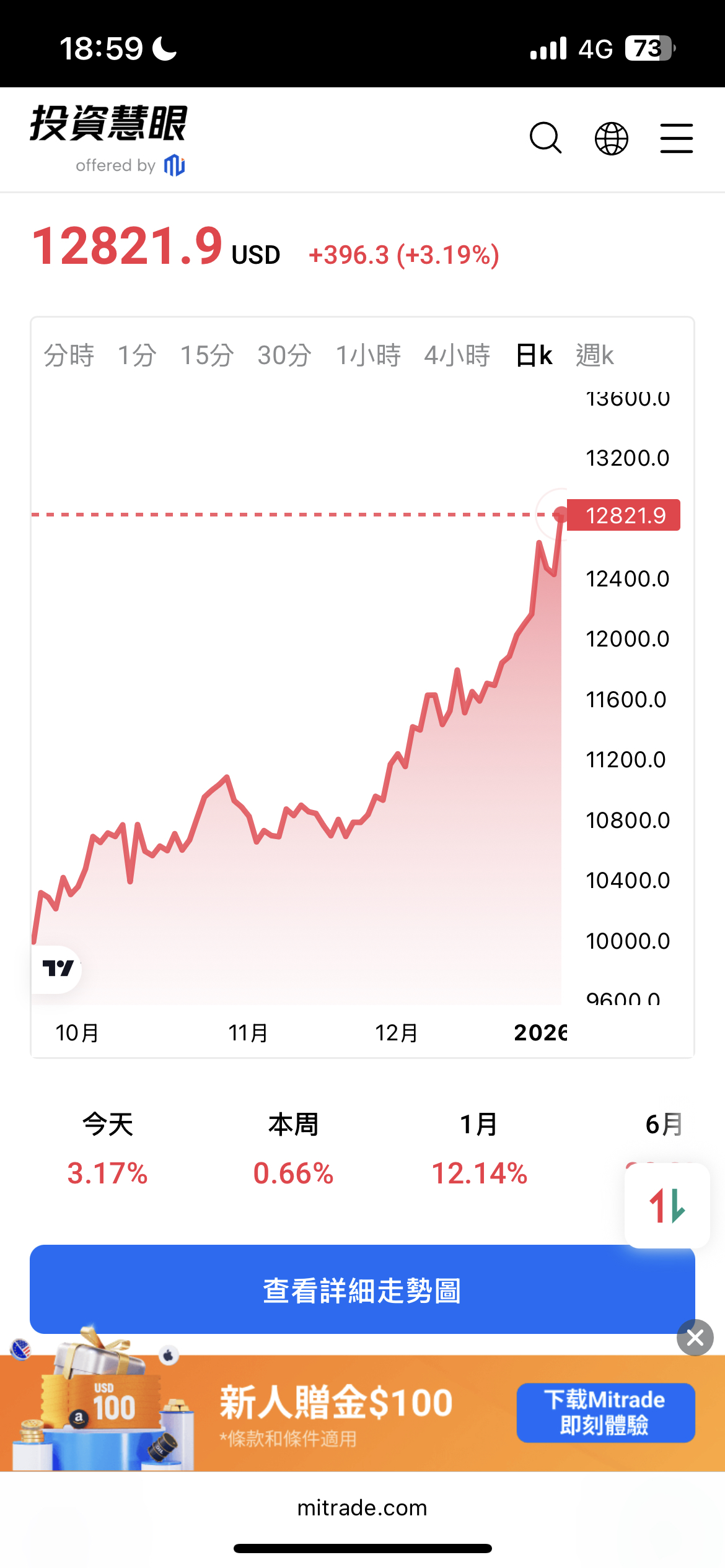Image resolution: width=725 pixels, height=1568 pixels.
Task: Switch chart to 週k view
Action: coord(594,355)
